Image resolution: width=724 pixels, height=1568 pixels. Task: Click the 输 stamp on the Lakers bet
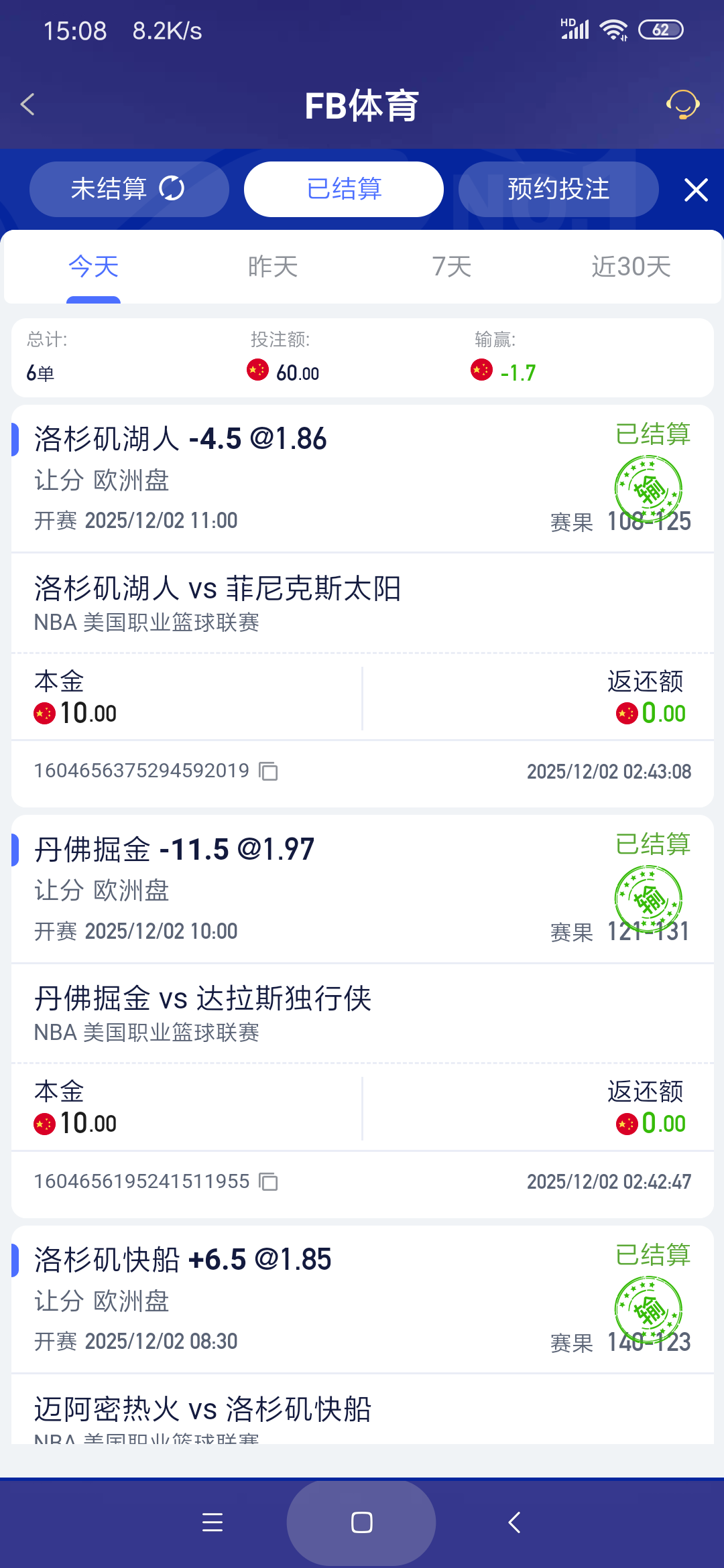[x=648, y=489]
